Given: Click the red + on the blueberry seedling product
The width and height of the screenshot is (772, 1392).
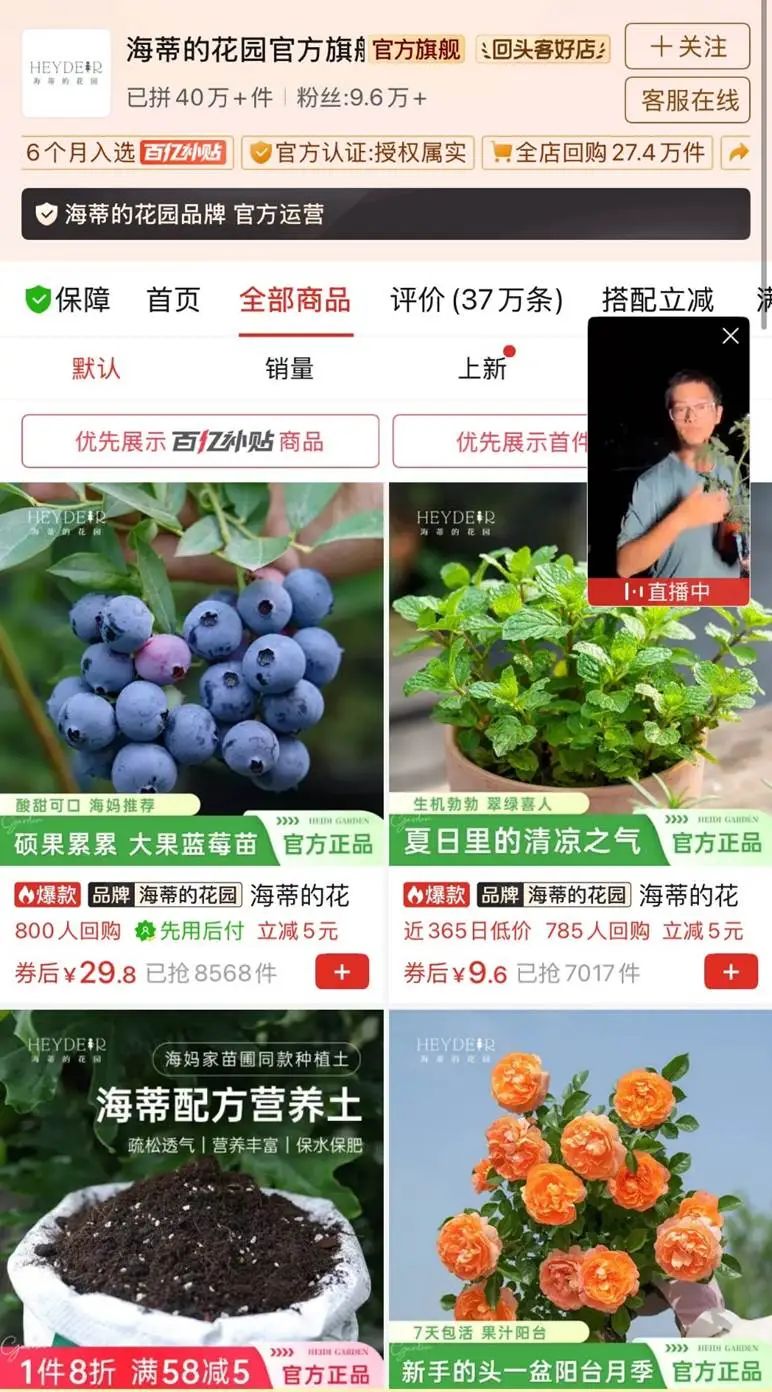Looking at the screenshot, I should pyautogui.click(x=341, y=971).
